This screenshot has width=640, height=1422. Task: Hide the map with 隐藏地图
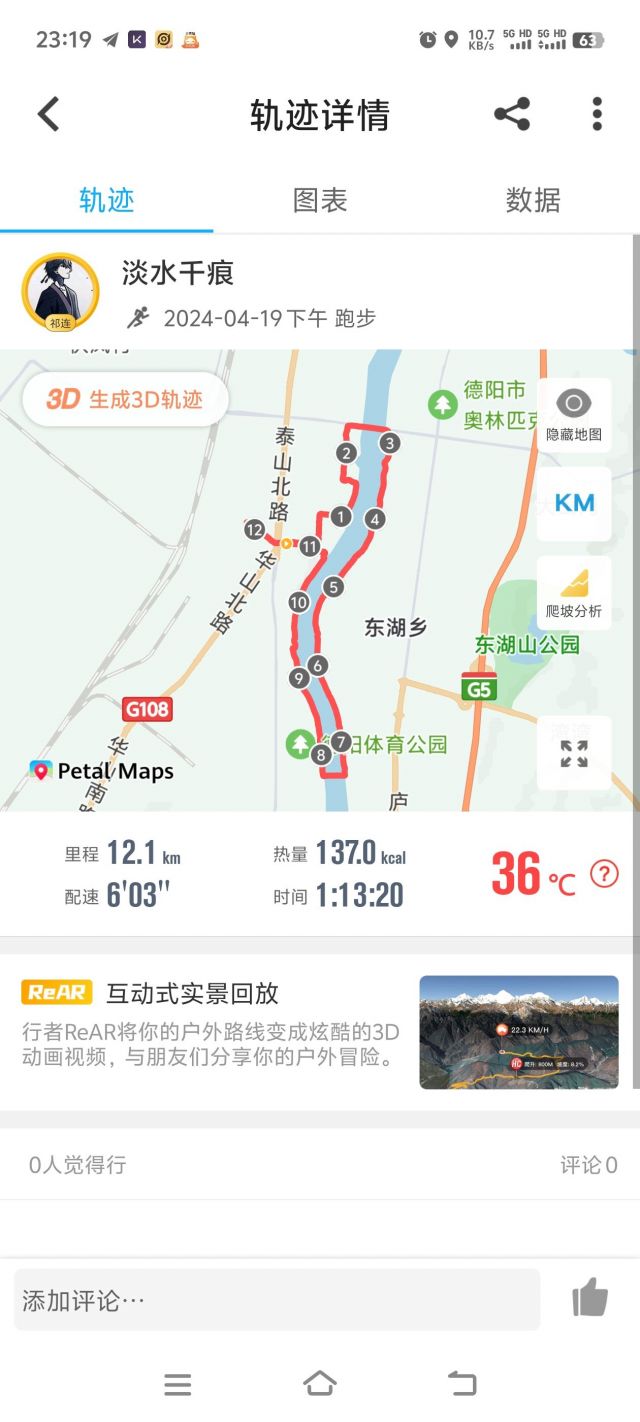[574, 414]
